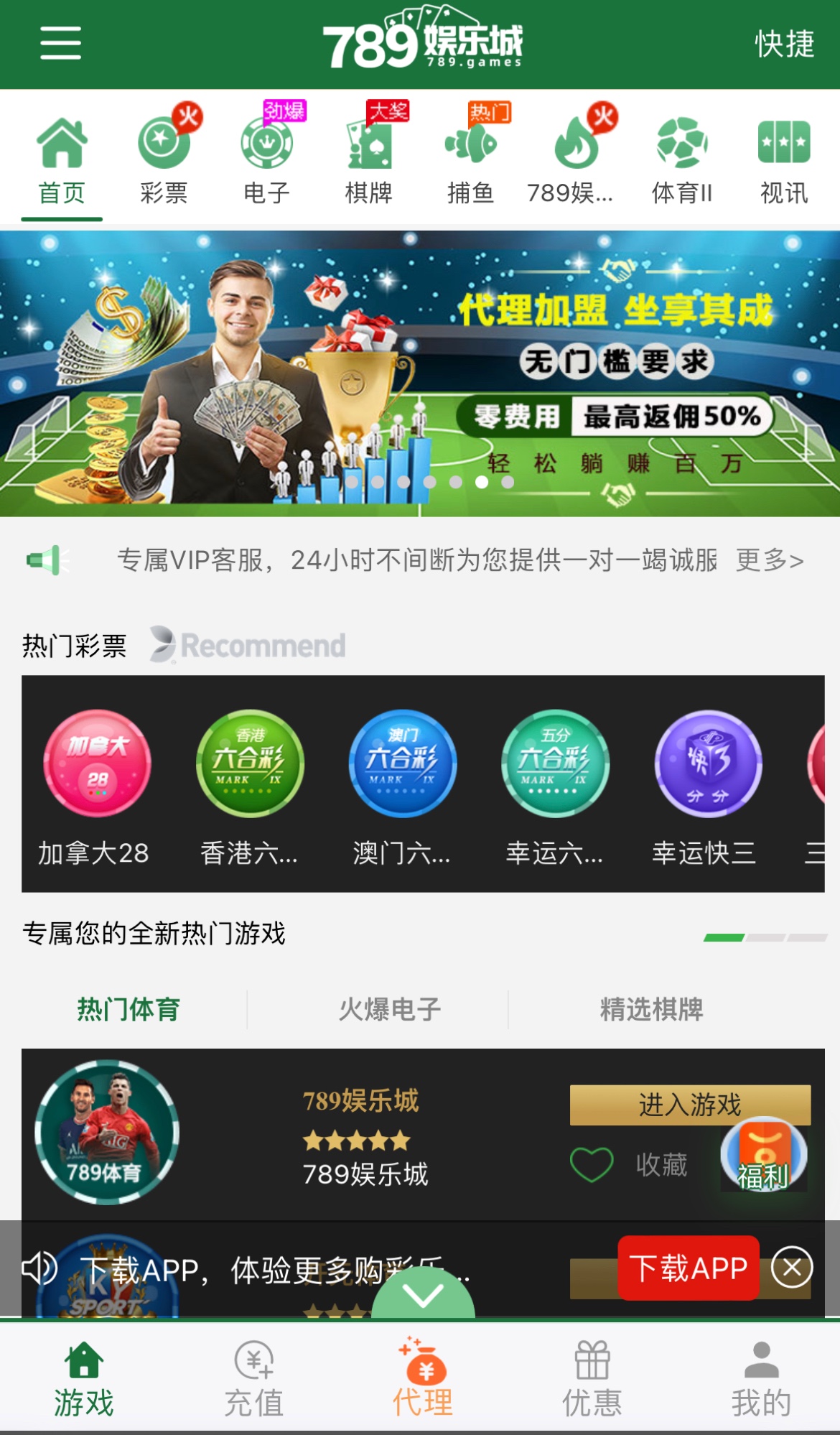
Task: Favorite 789娱乐城 with the heart icon
Action: tap(592, 1164)
